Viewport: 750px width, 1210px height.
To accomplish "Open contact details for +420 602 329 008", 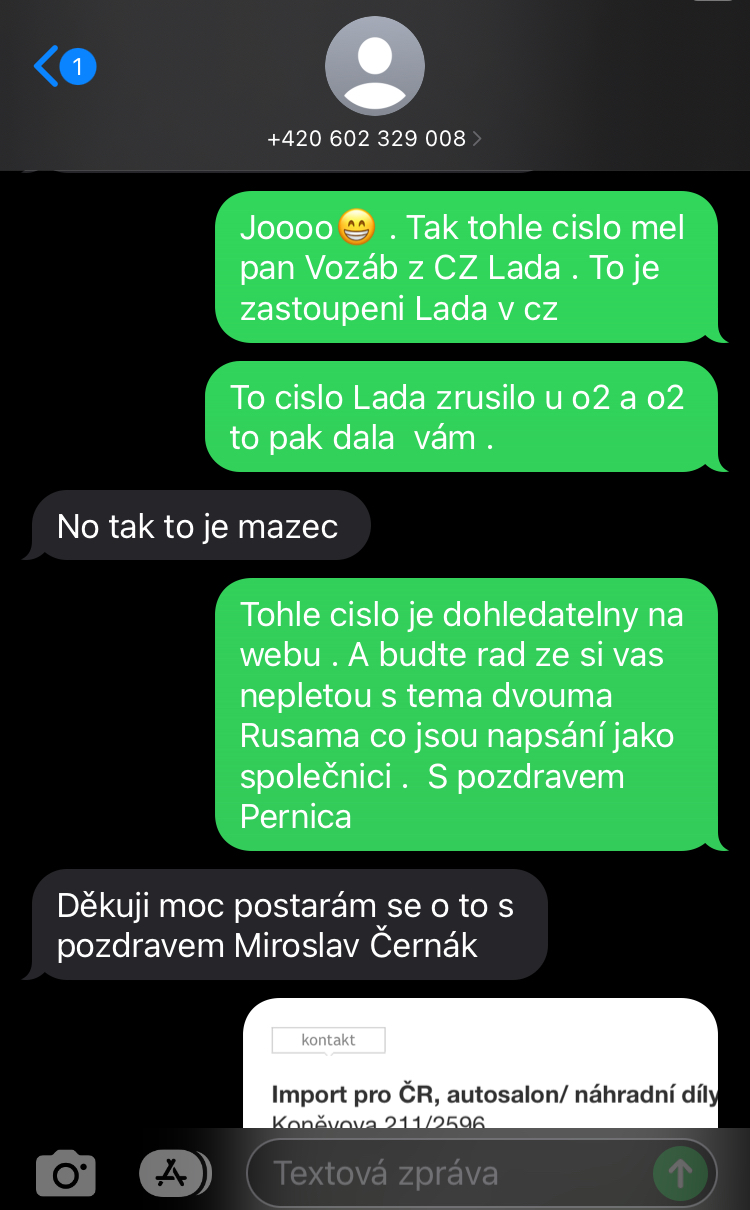I will [x=374, y=139].
